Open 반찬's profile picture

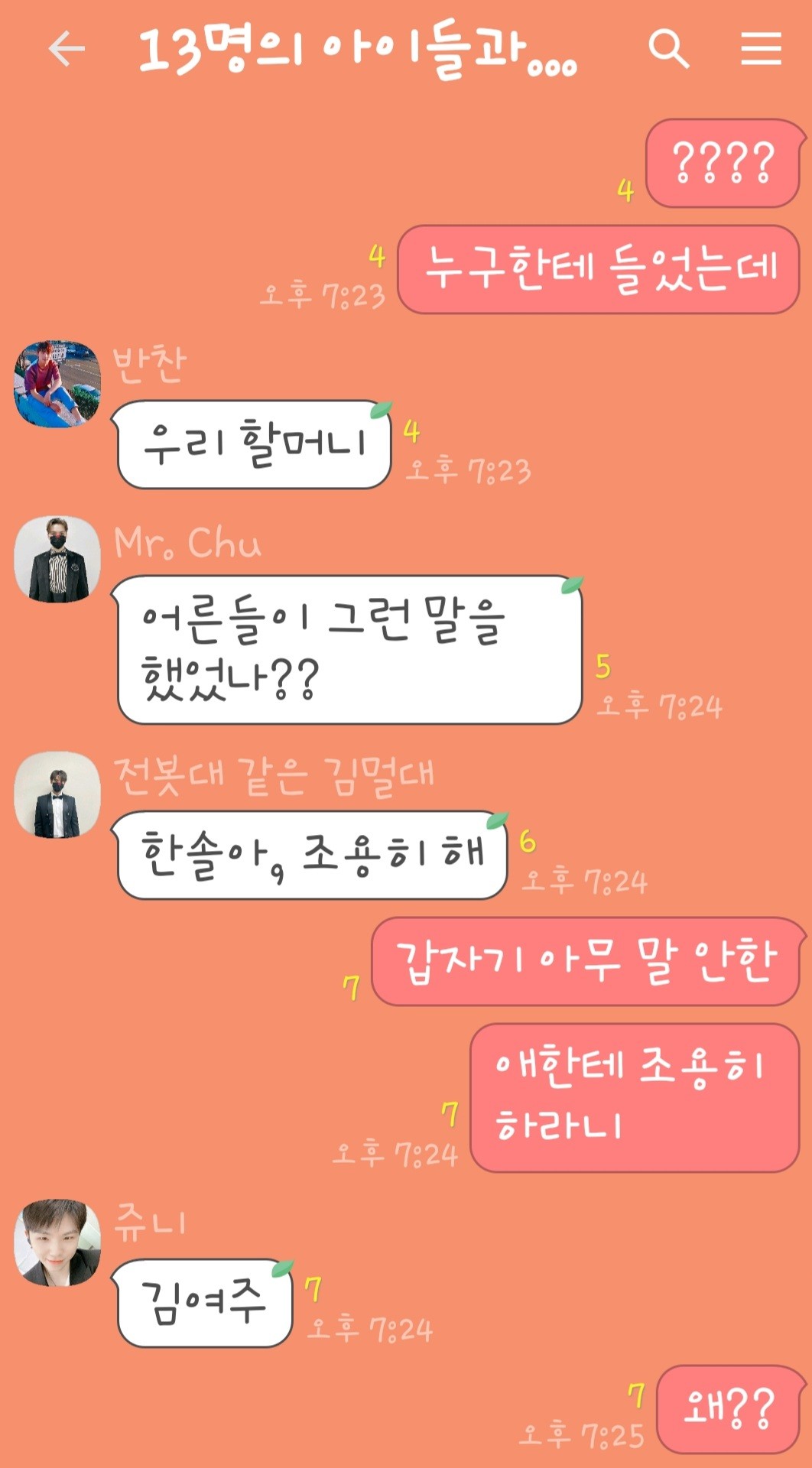pos(57,384)
